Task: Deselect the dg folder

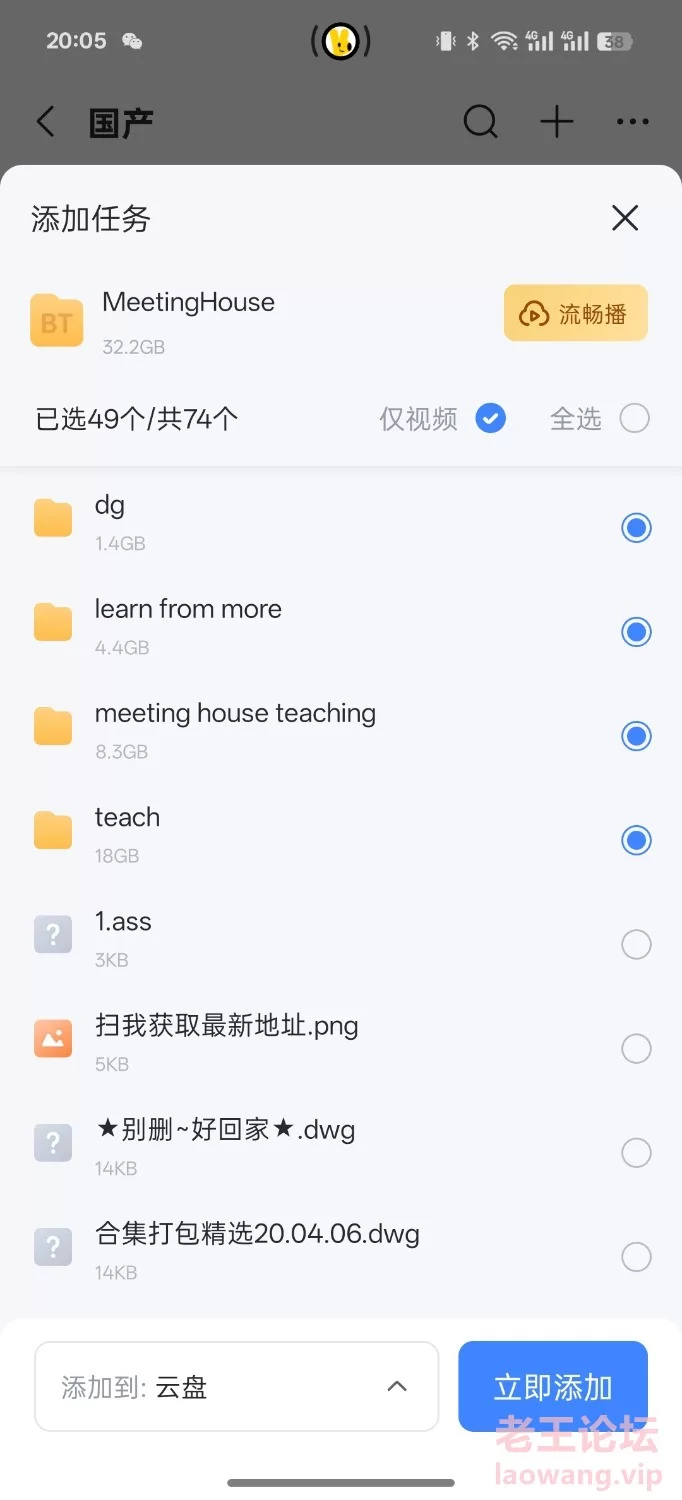Action: [x=636, y=527]
